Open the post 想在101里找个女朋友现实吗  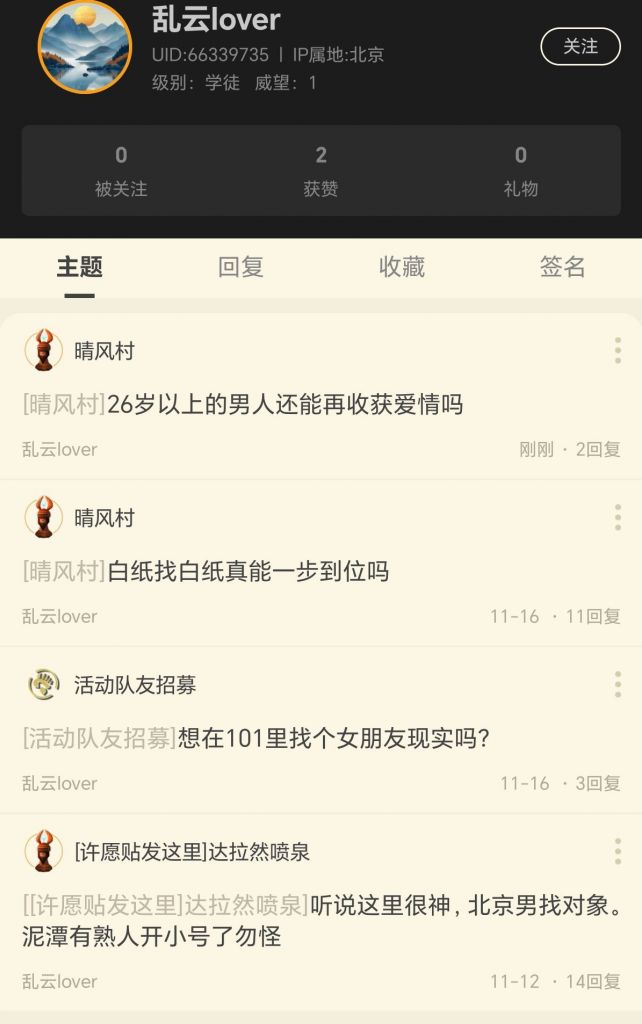click(333, 739)
